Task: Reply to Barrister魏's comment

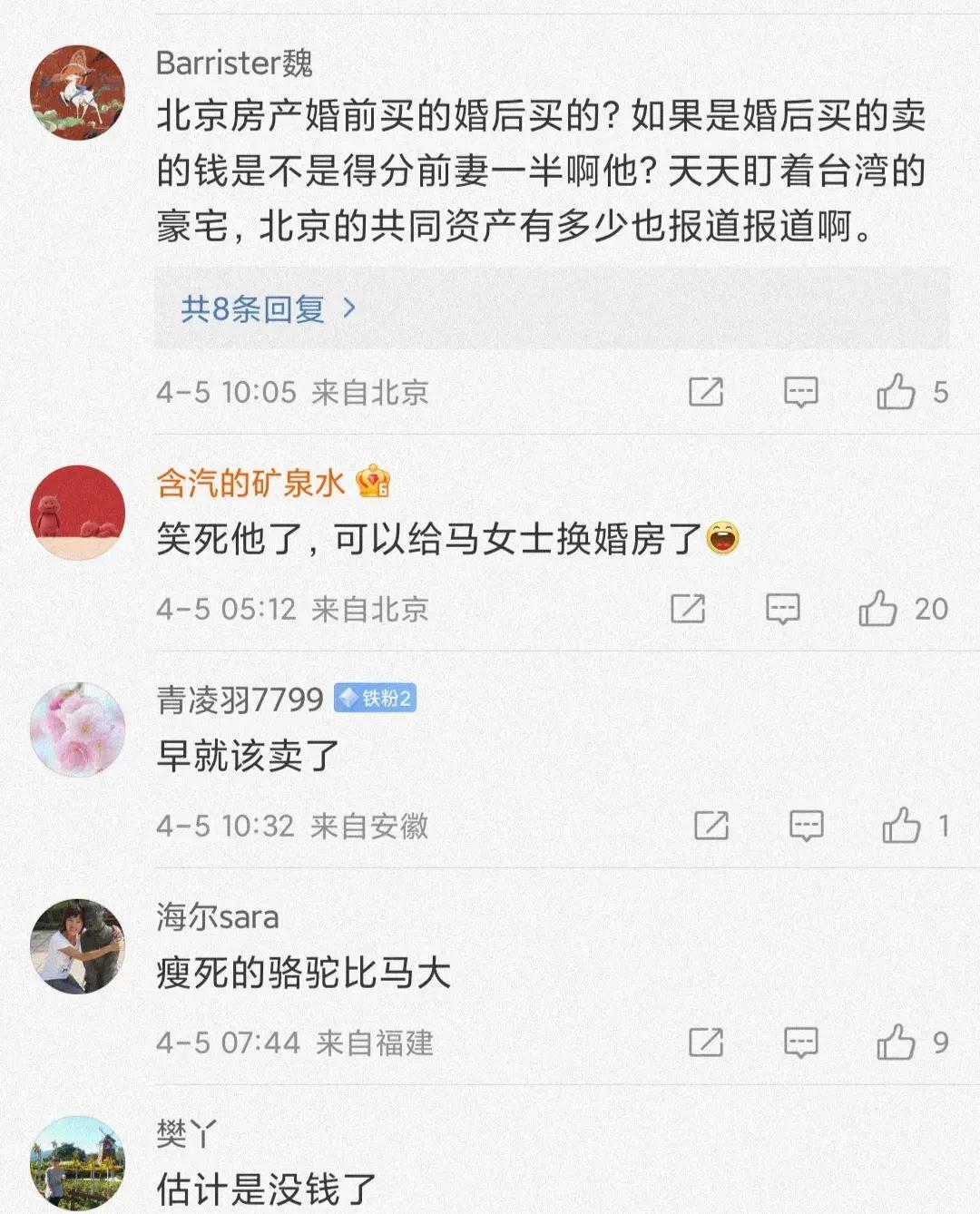Action: 800,392
